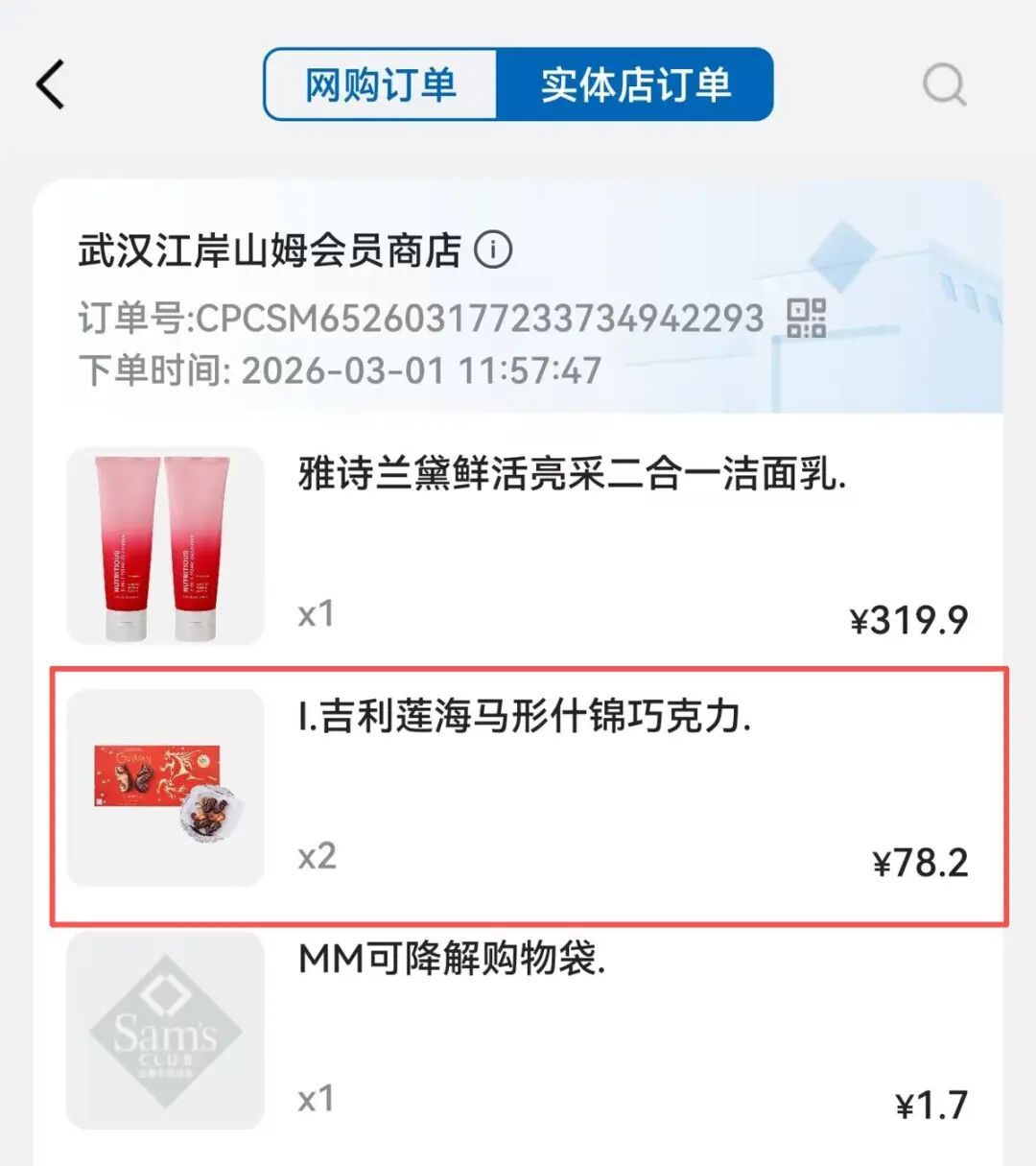
Task: Select the 实体店订单 tab
Action: 634,85
